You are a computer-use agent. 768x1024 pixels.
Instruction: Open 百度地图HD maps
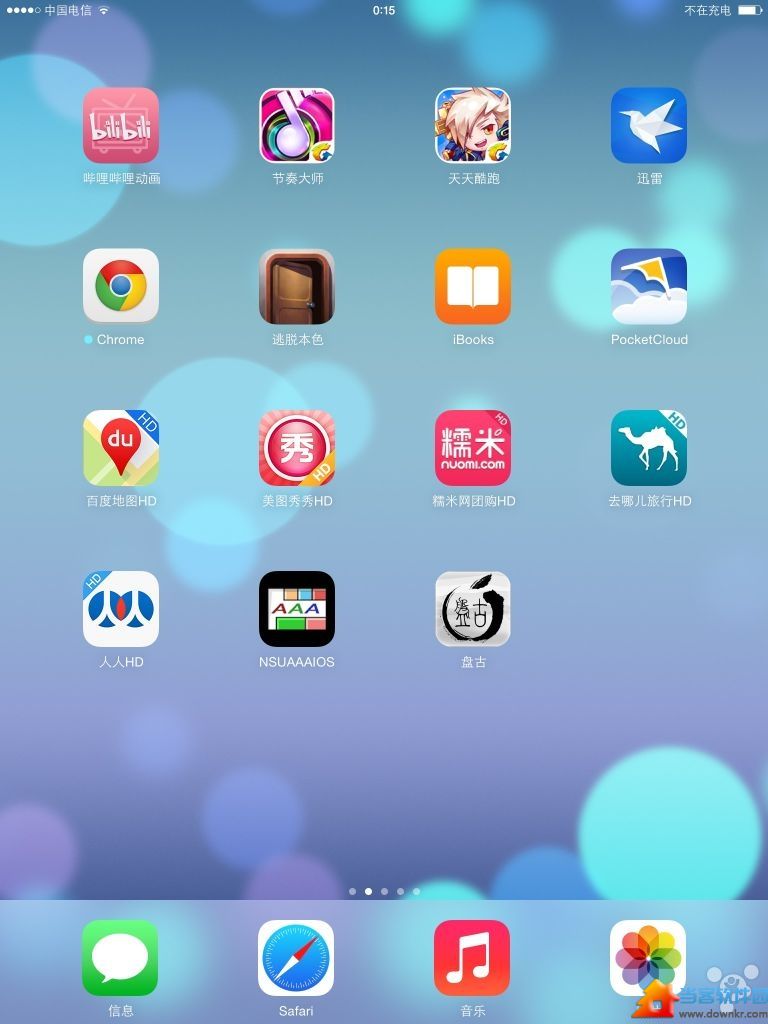(121, 447)
